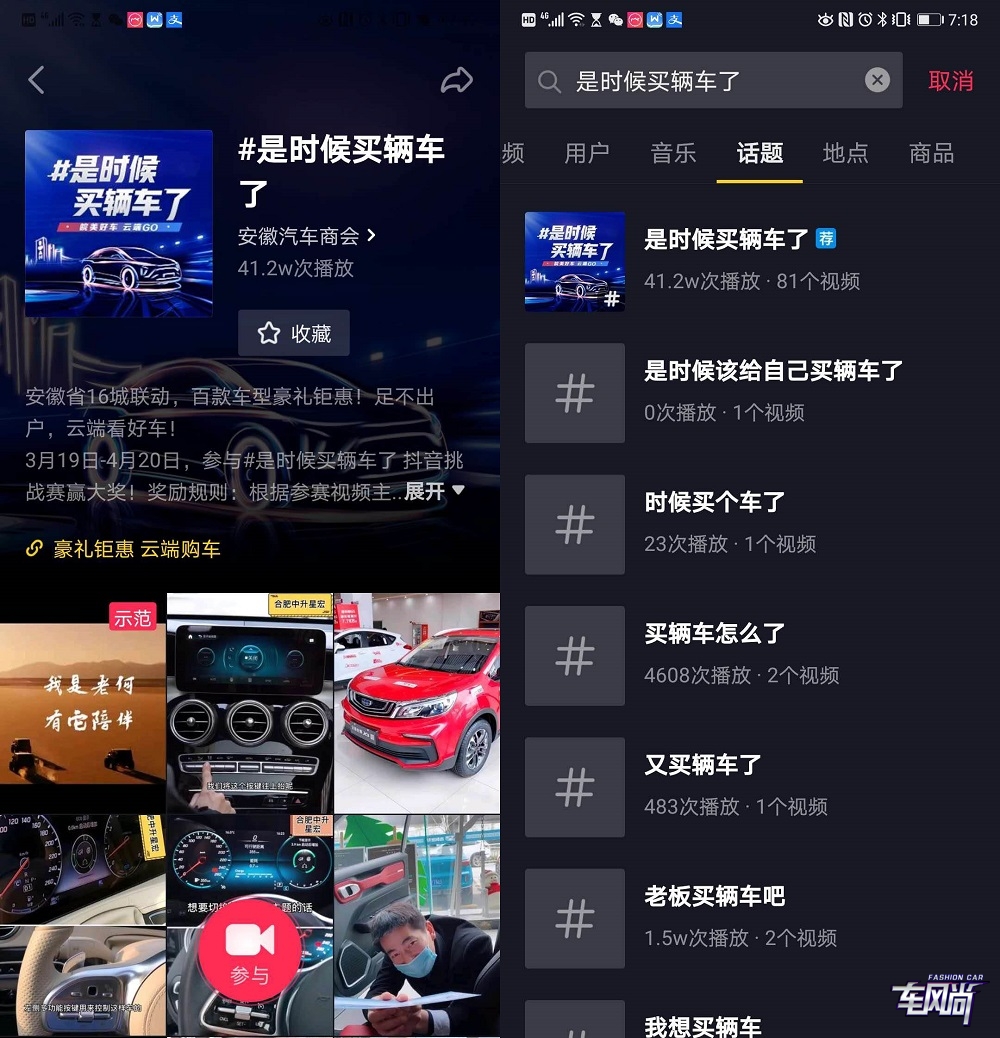The image size is (1000, 1038).
Task: Clear the search box text
Action: [877, 81]
